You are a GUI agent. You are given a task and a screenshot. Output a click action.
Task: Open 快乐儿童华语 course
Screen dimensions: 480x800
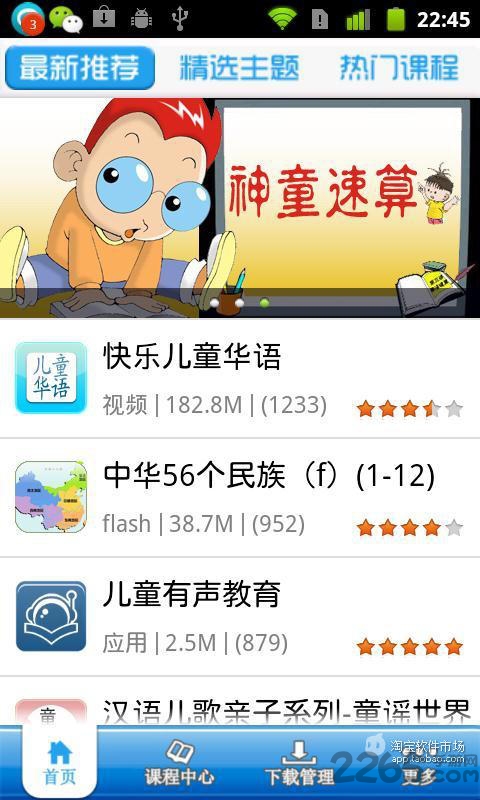point(240,378)
